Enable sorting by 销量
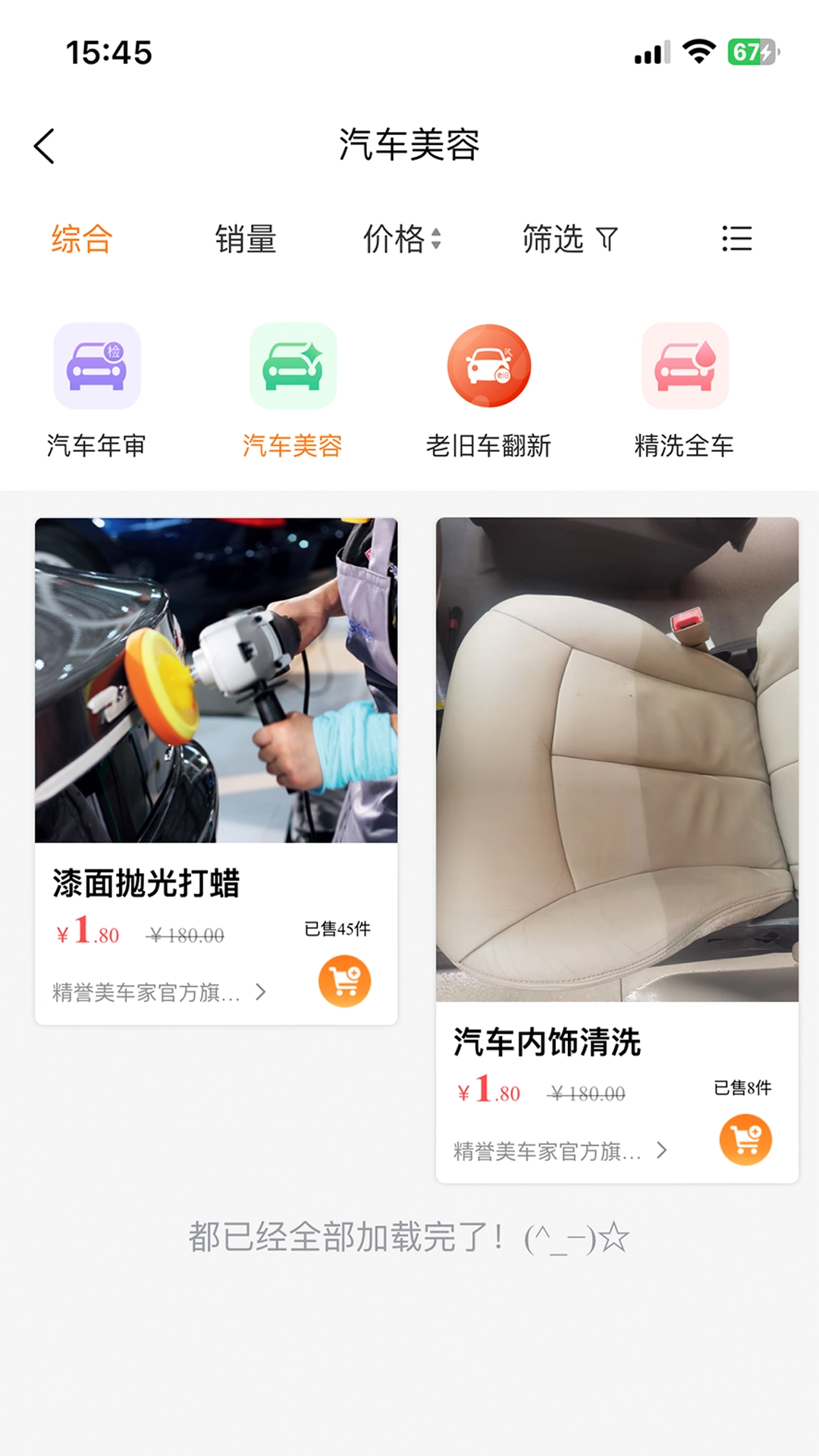Screen dimensions: 819x1456 245,239
